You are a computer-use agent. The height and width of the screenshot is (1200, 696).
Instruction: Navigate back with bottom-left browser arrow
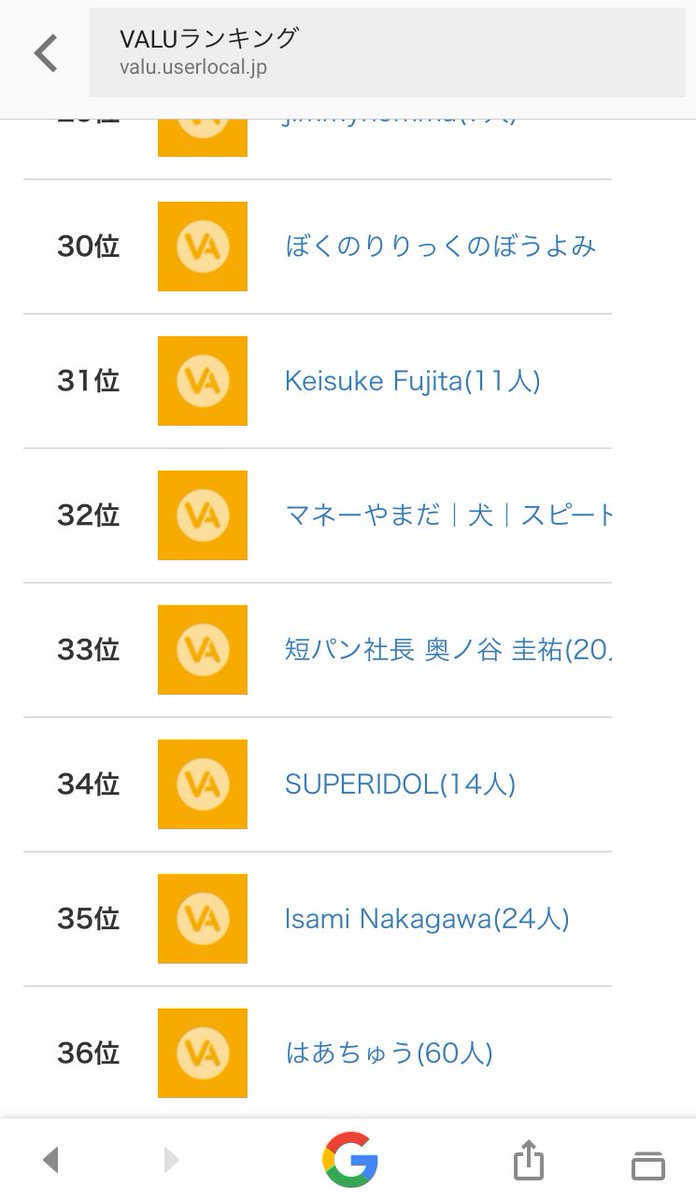pyautogui.click(x=51, y=1160)
